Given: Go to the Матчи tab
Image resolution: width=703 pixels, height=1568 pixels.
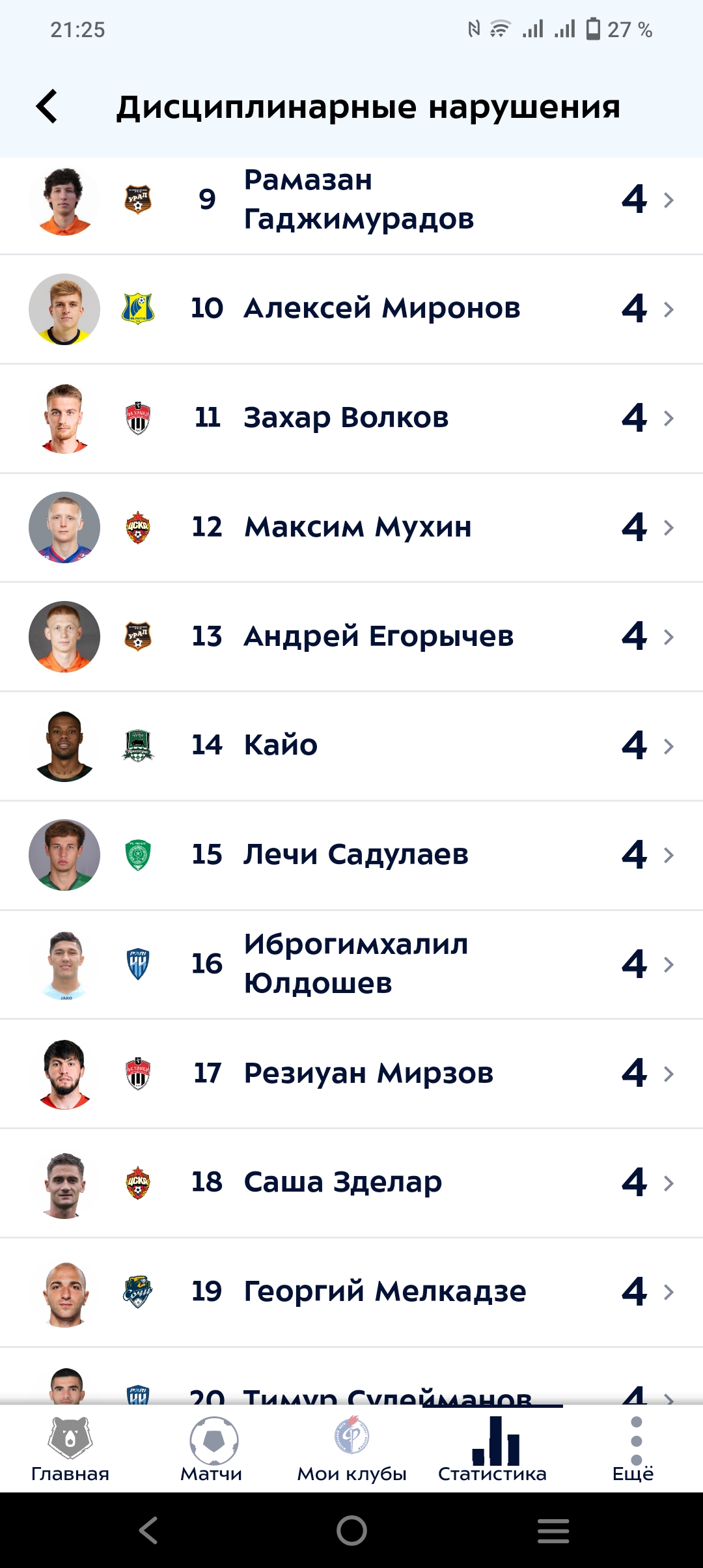Looking at the screenshot, I should 212,1449.
